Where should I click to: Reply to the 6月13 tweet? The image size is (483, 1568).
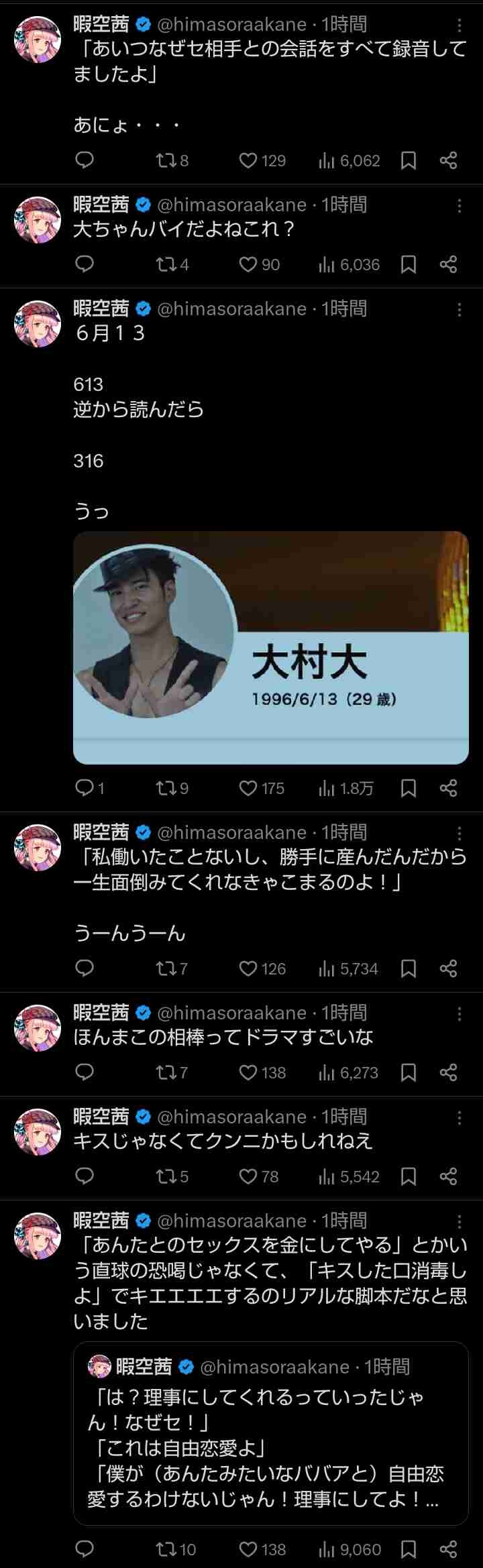[x=85, y=787]
